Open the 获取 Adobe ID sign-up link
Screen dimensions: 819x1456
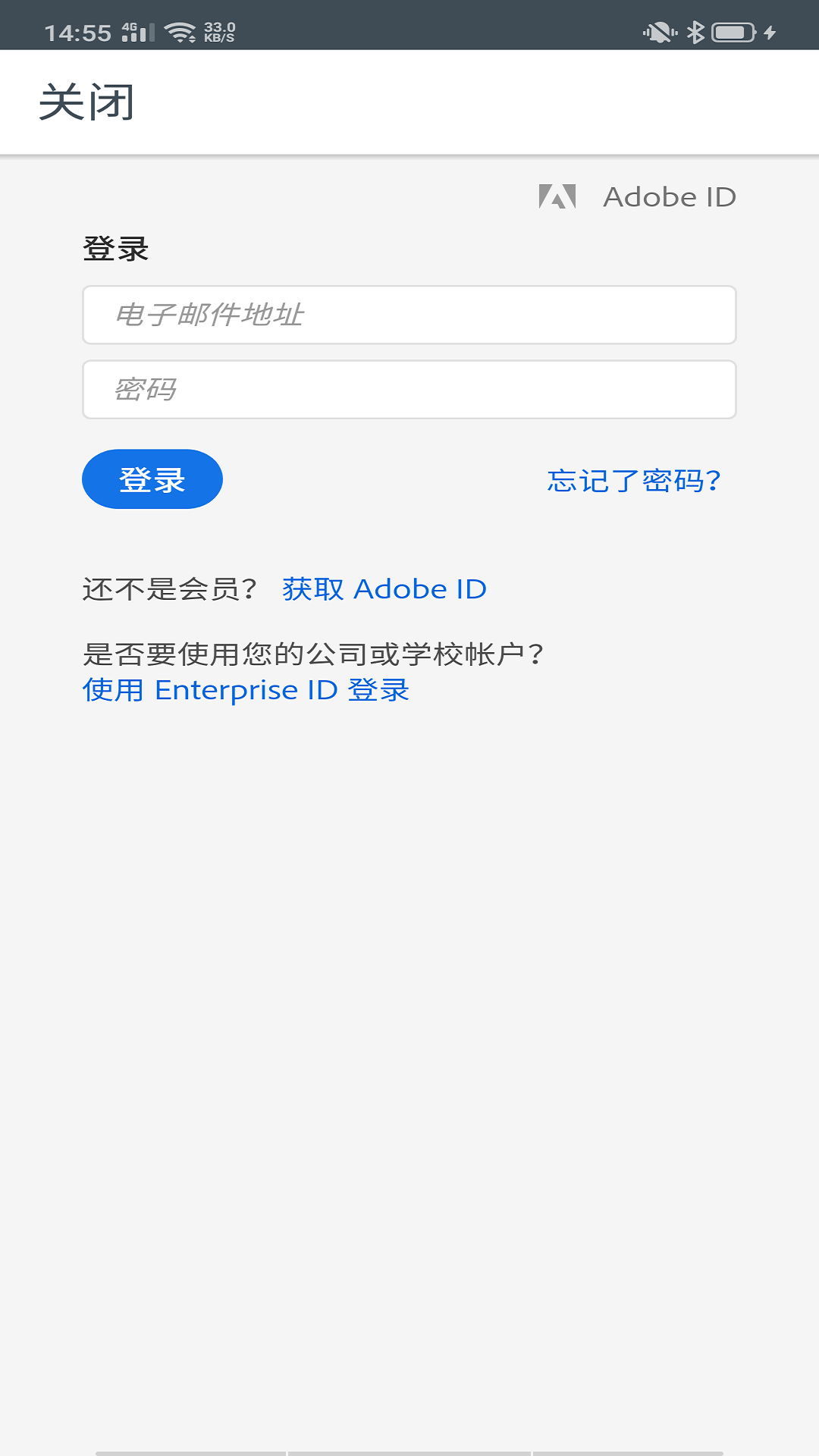point(384,589)
